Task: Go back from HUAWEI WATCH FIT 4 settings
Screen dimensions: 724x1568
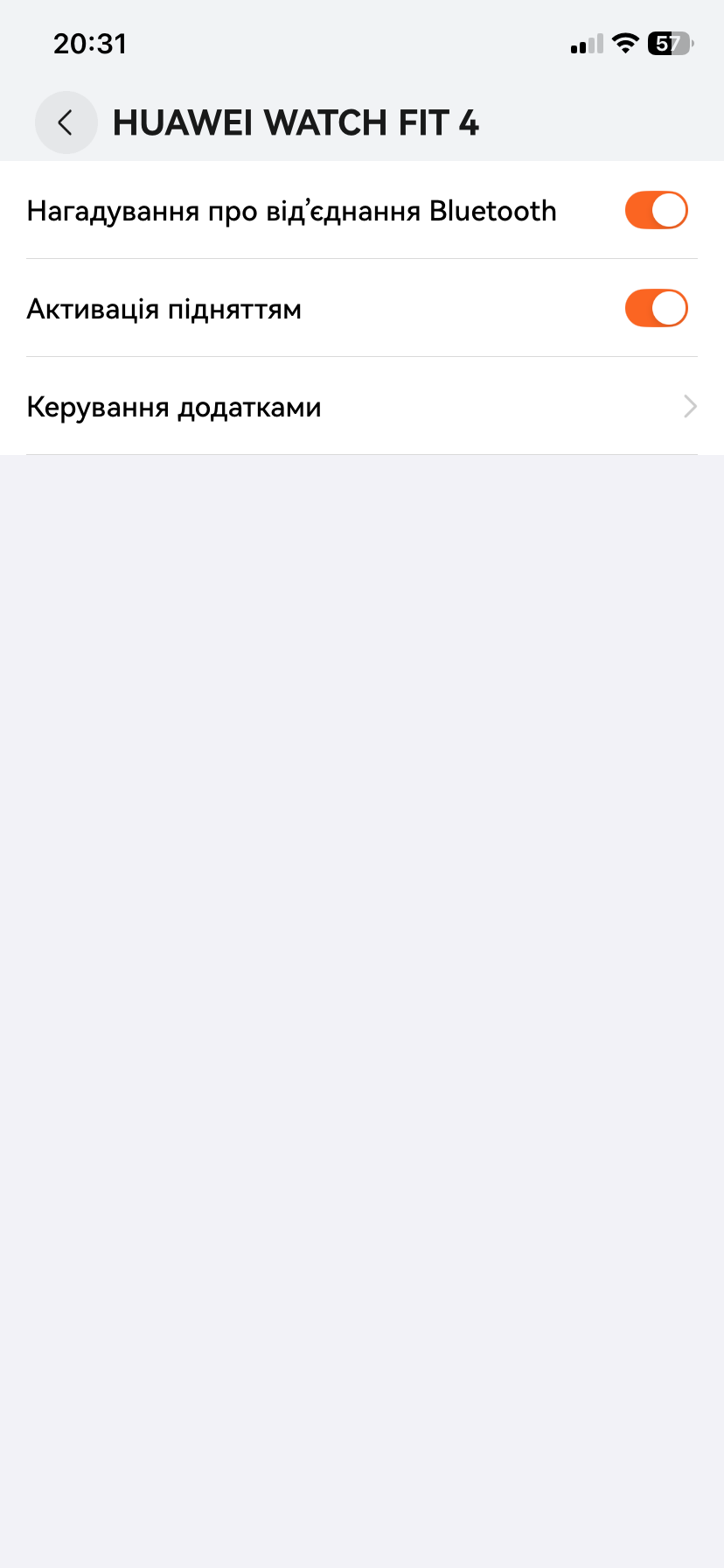Action: click(x=66, y=122)
